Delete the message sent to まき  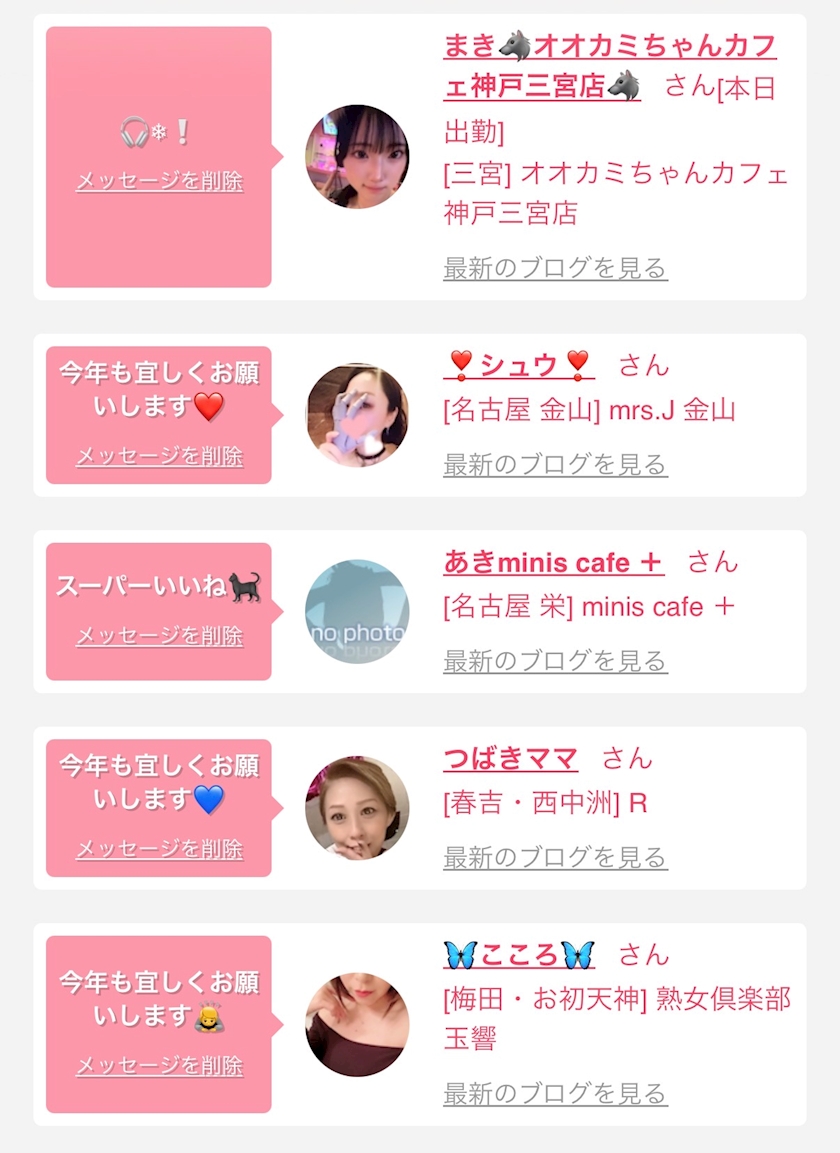[159, 182]
